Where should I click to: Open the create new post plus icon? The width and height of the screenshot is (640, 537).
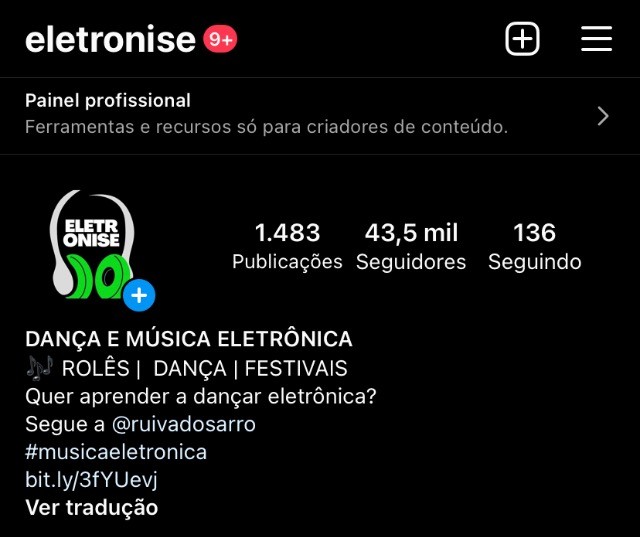[x=522, y=39]
